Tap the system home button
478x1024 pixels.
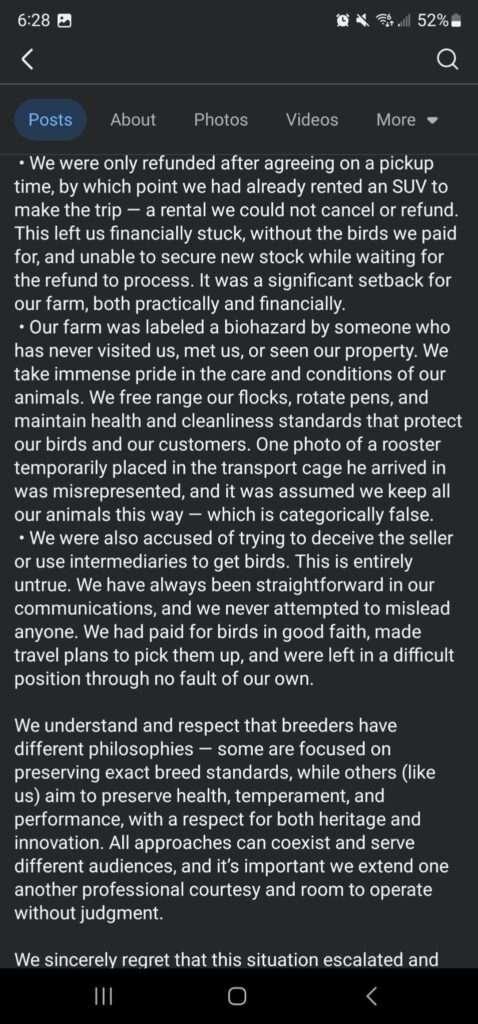coord(238,997)
